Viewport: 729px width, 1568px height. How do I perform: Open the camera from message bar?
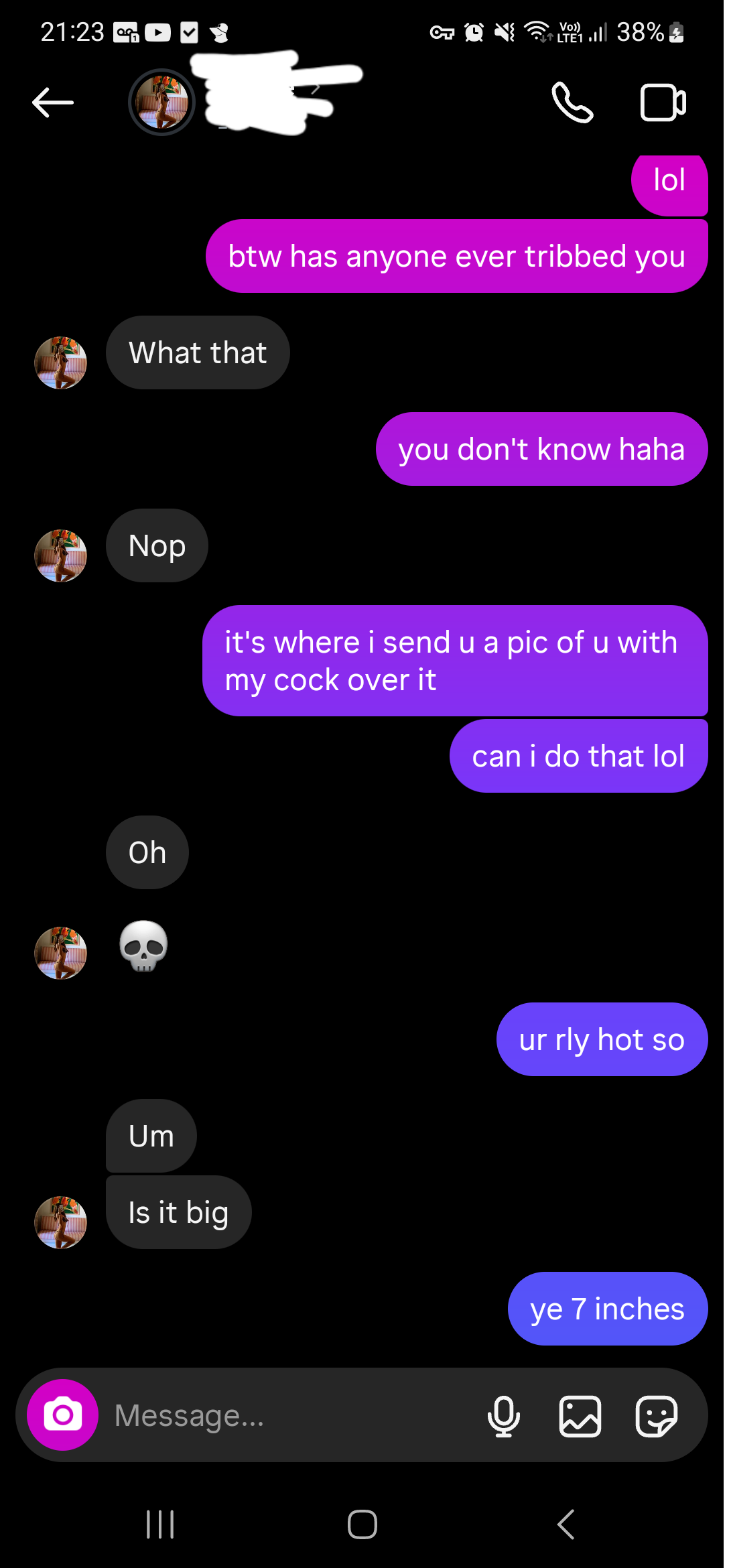[63, 1415]
